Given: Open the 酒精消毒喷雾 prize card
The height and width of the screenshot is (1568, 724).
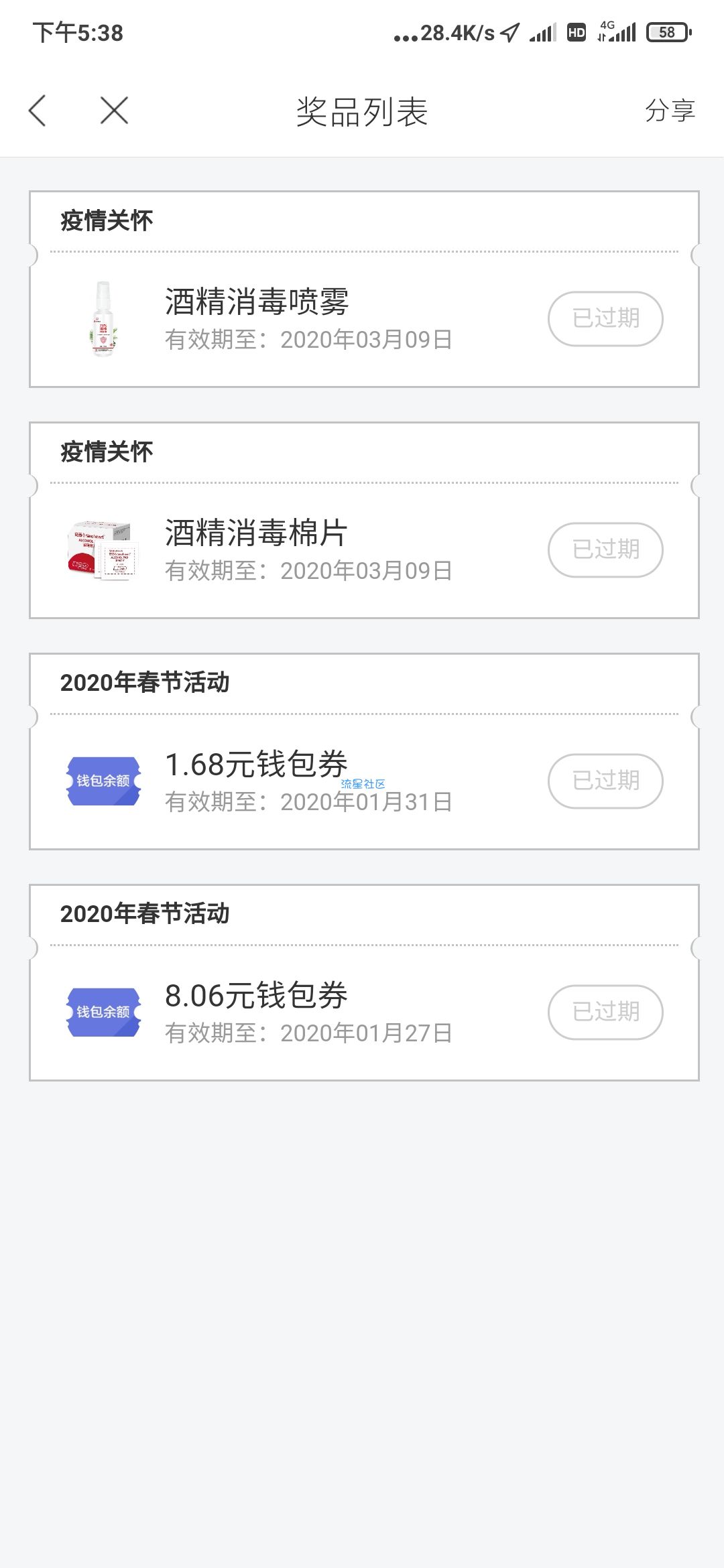Looking at the screenshot, I should (364, 289).
